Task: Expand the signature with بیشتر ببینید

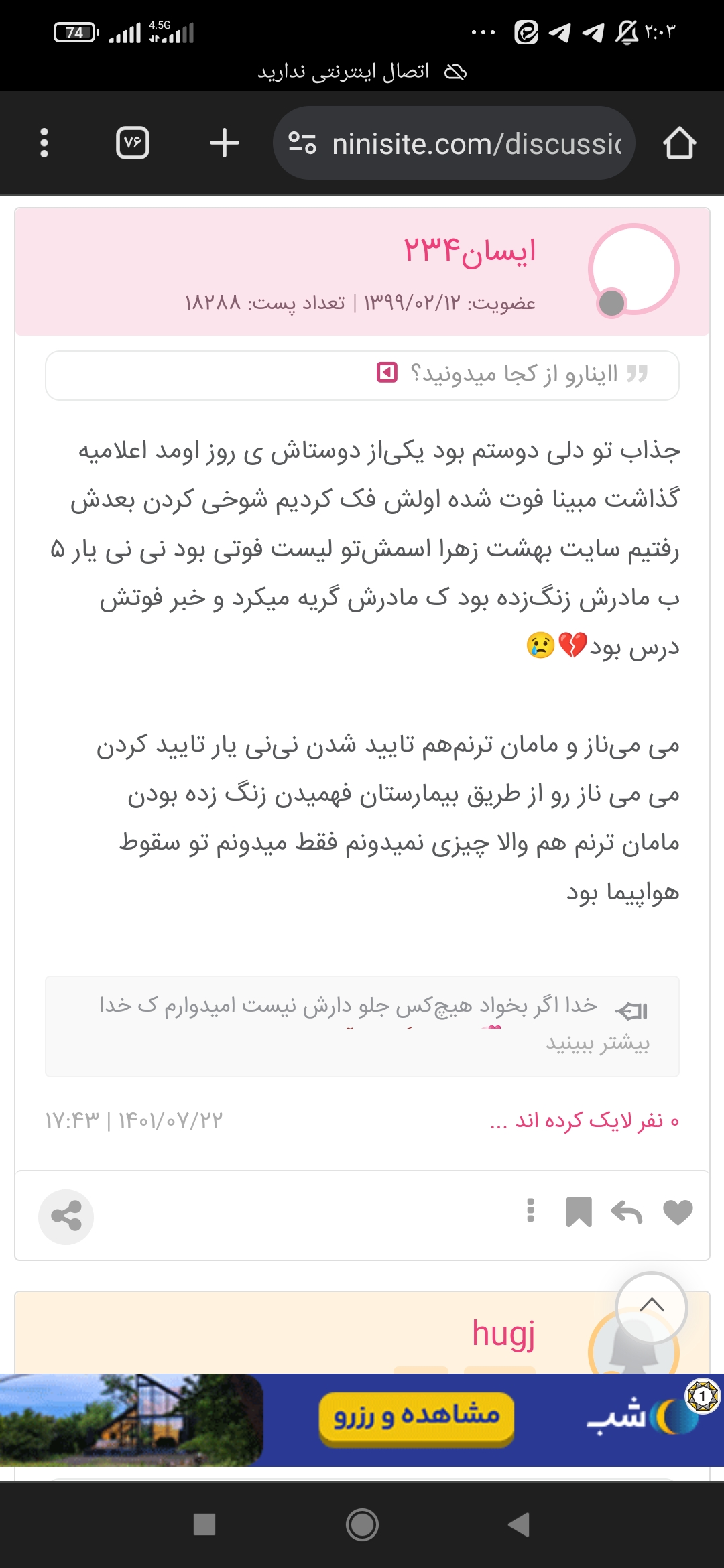Action: (x=597, y=1043)
